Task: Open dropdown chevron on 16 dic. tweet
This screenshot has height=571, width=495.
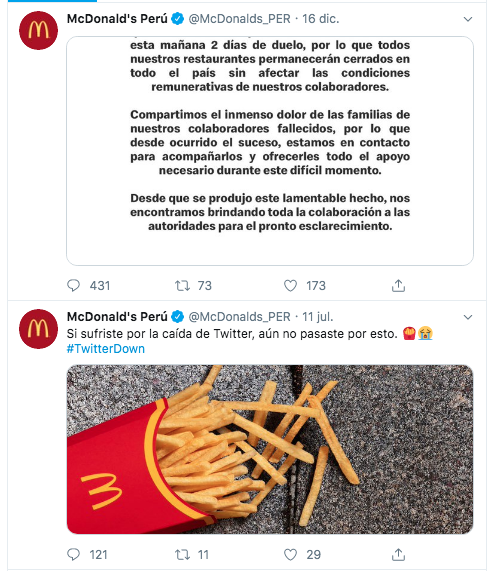Action: point(468,19)
